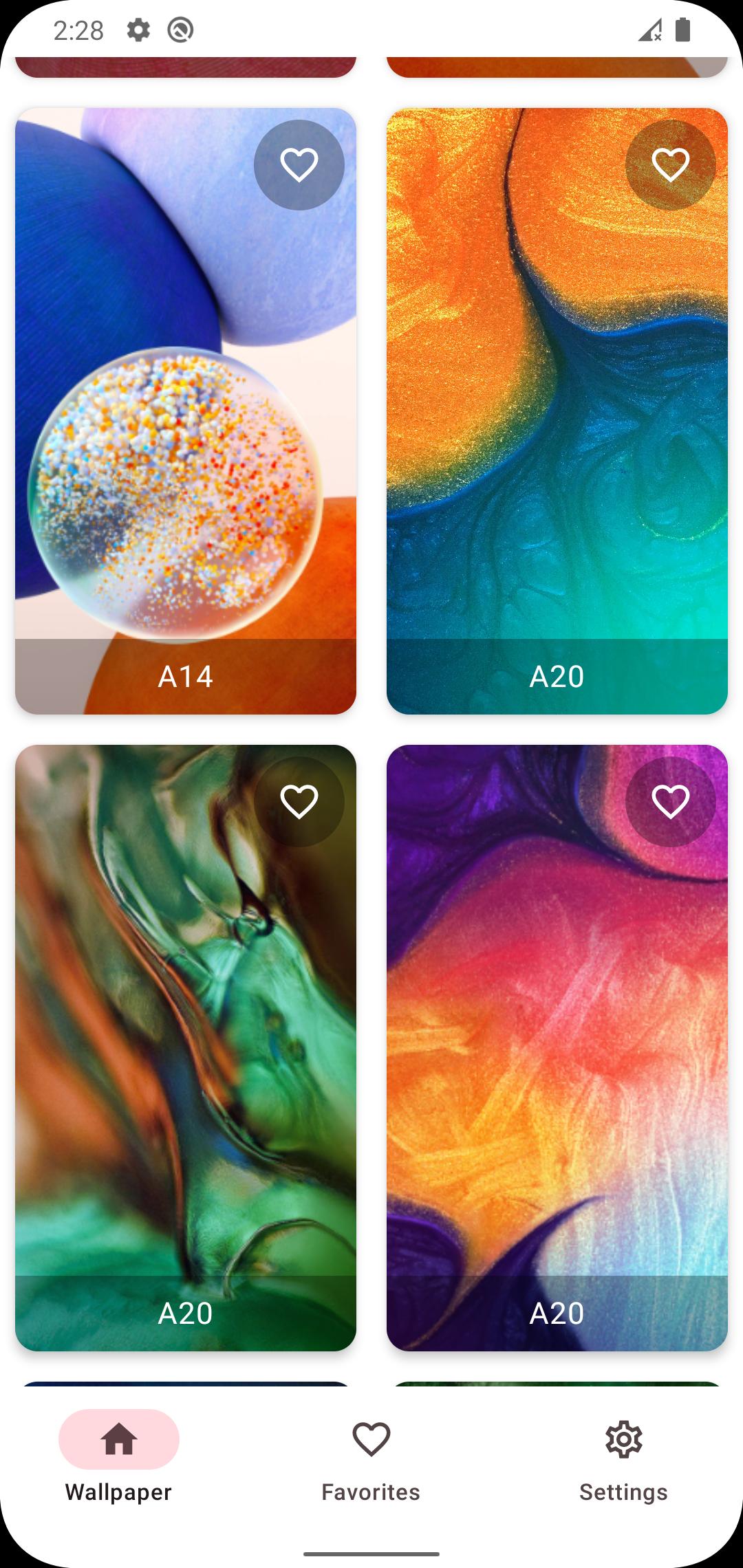Select the Wallpaper home icon in bottom navigation
Image resolution: width=743 pixels, height=1568 pixels.
tap(118, 1438)
